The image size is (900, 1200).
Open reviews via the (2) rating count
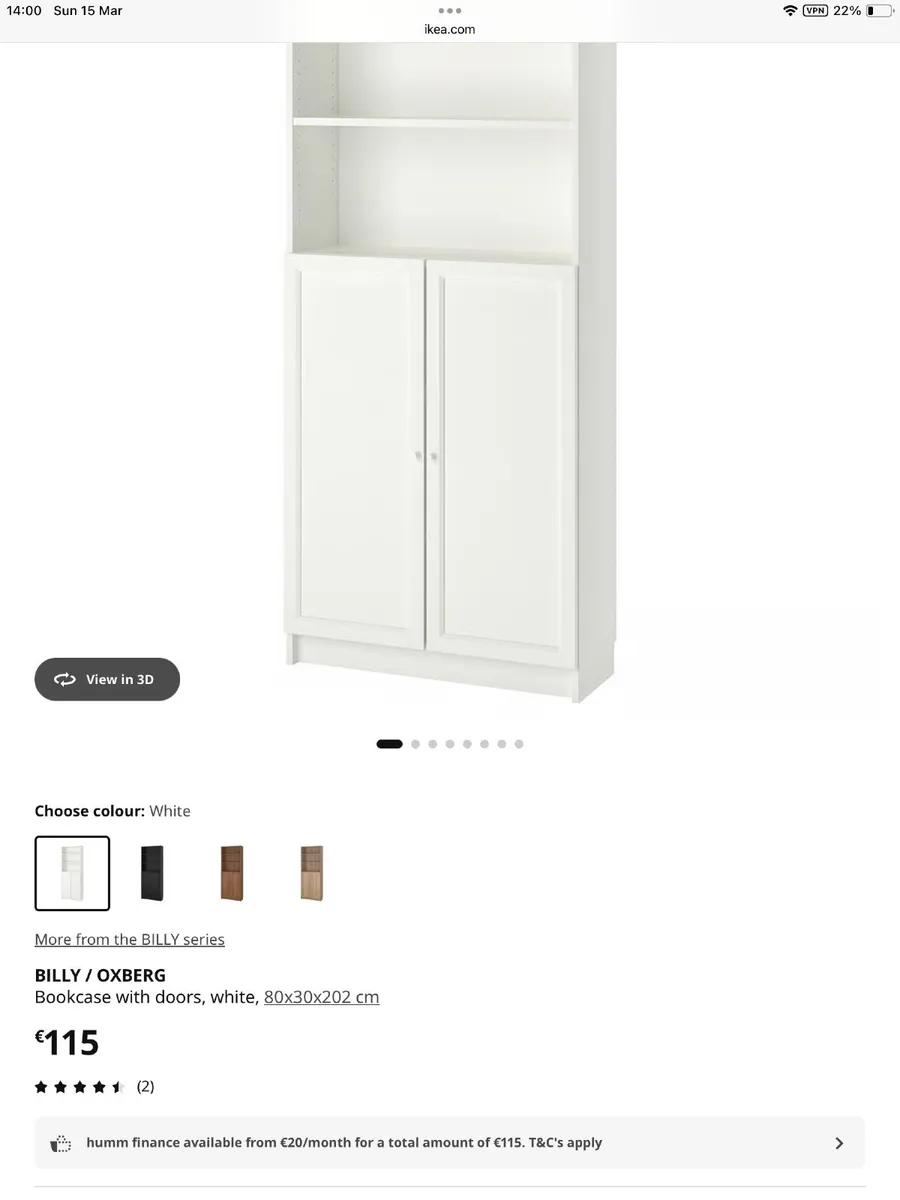click(145, 1086)
